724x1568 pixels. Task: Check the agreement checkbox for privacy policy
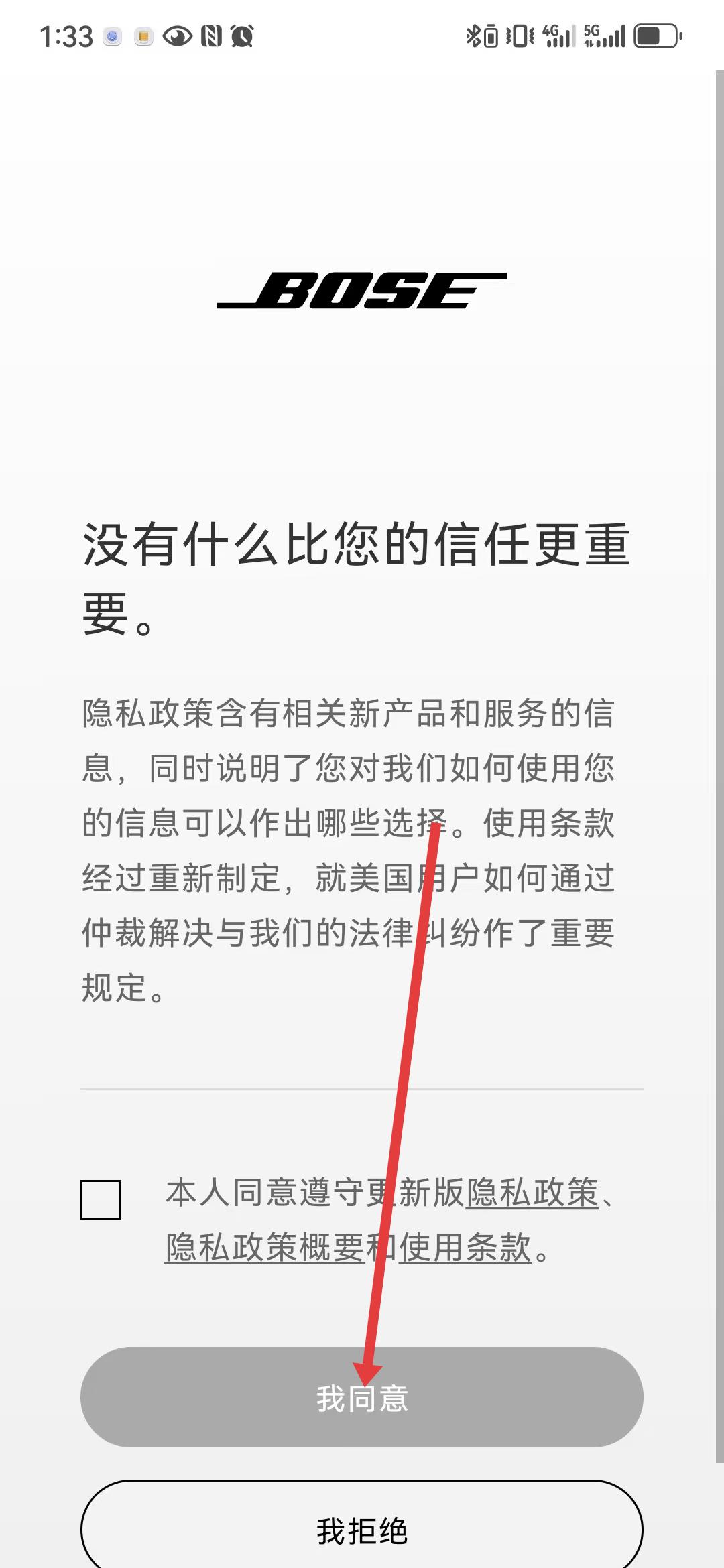tap(101, 1199)
